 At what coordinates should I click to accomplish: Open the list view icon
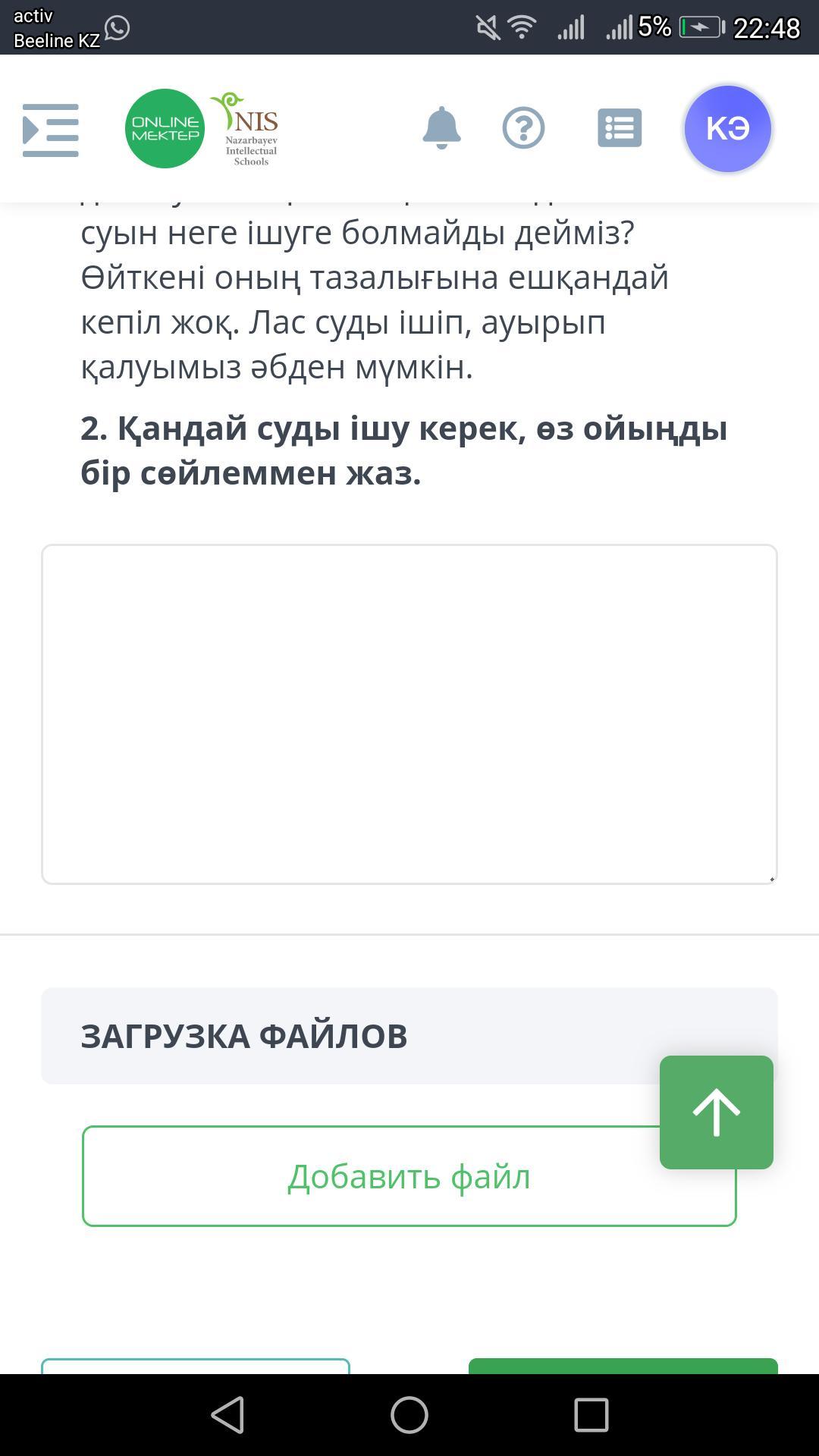pyautogui.click(x=620, y=128)
